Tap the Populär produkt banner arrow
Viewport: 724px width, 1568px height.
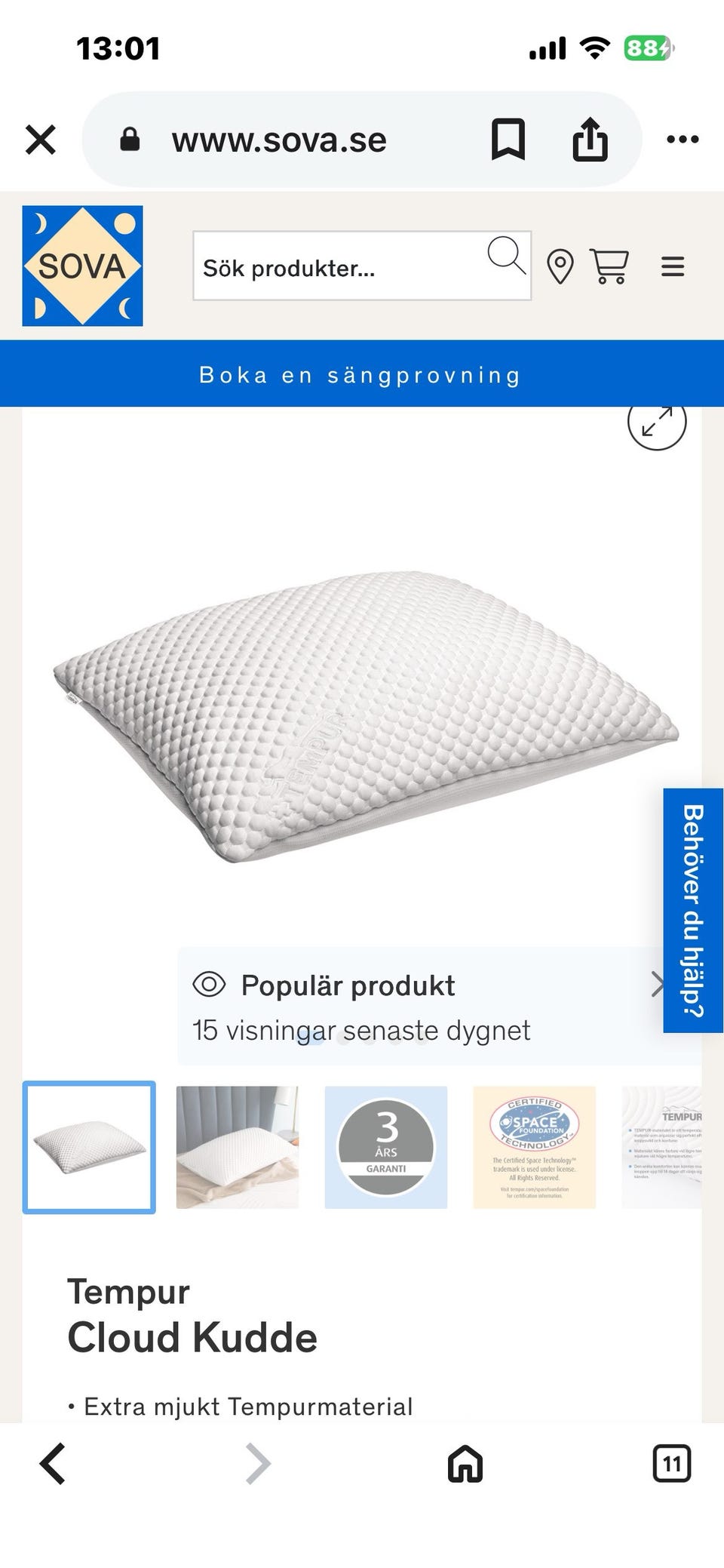(657, 984)
